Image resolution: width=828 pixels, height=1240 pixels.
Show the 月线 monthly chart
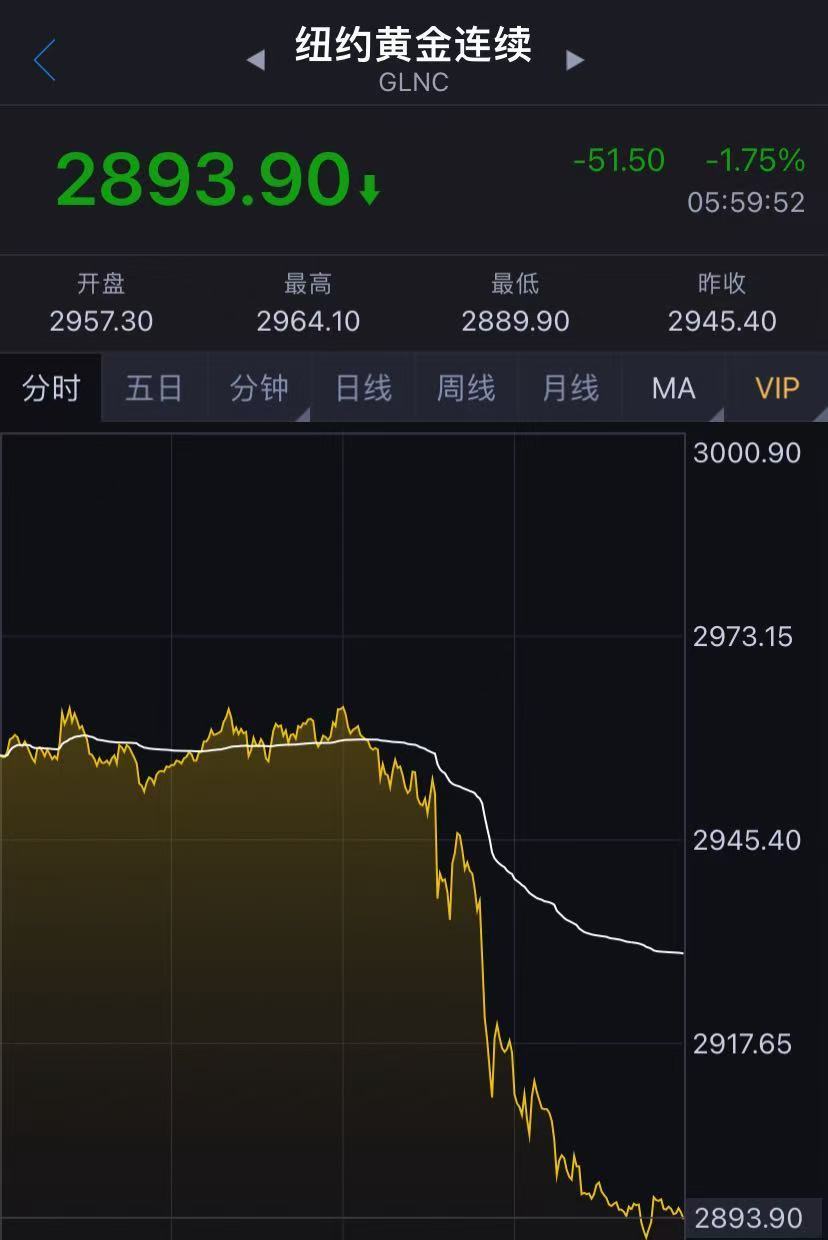[570, 388]
